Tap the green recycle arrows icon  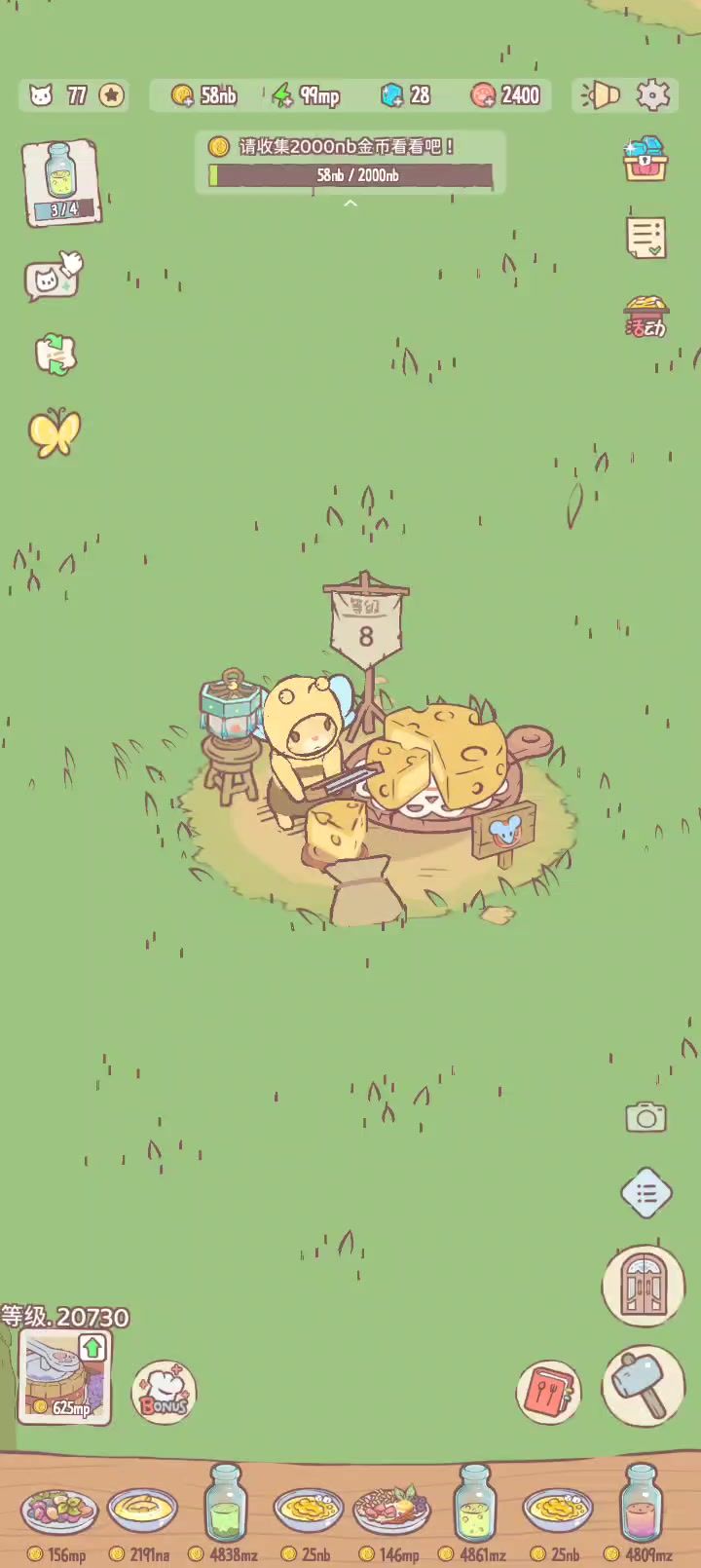pos(55,355)
